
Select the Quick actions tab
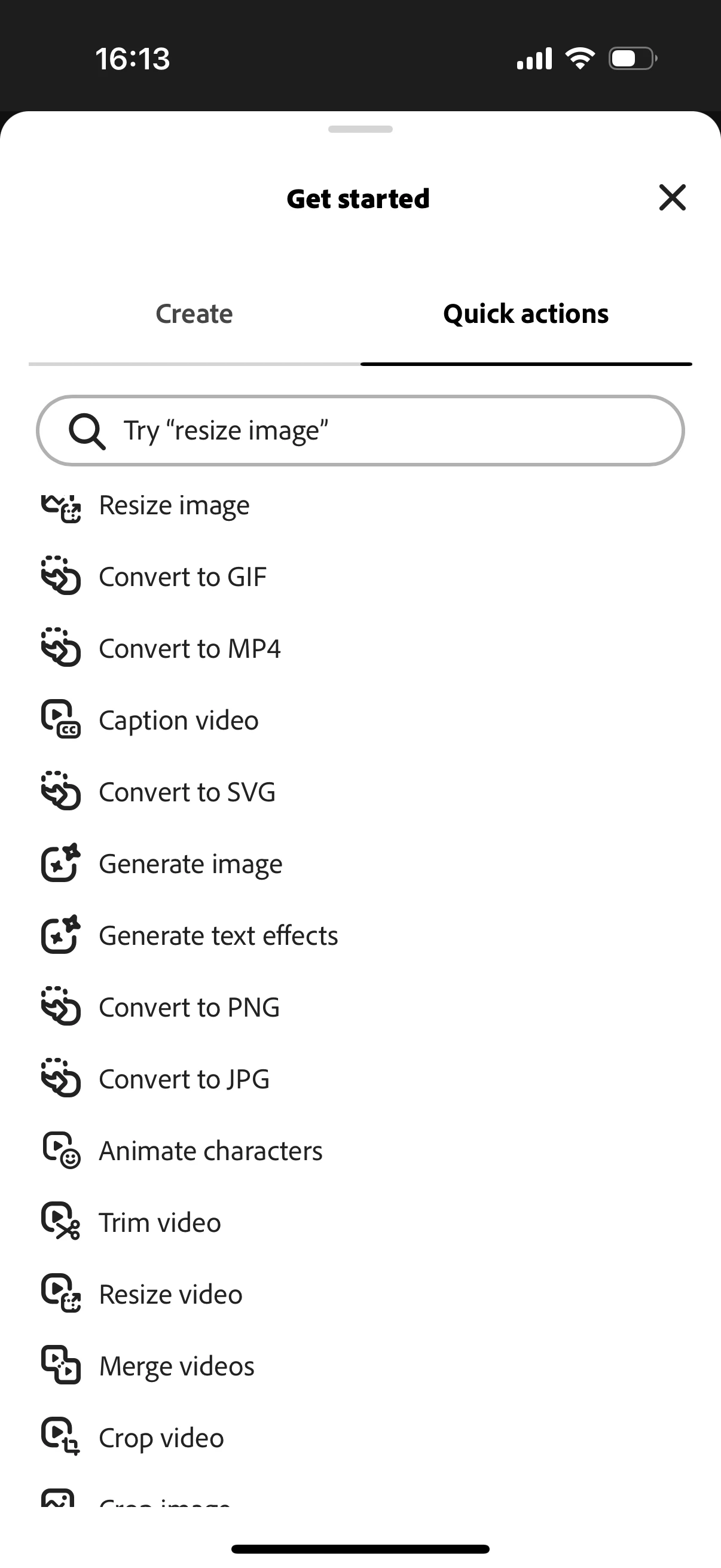click(526, 314)
